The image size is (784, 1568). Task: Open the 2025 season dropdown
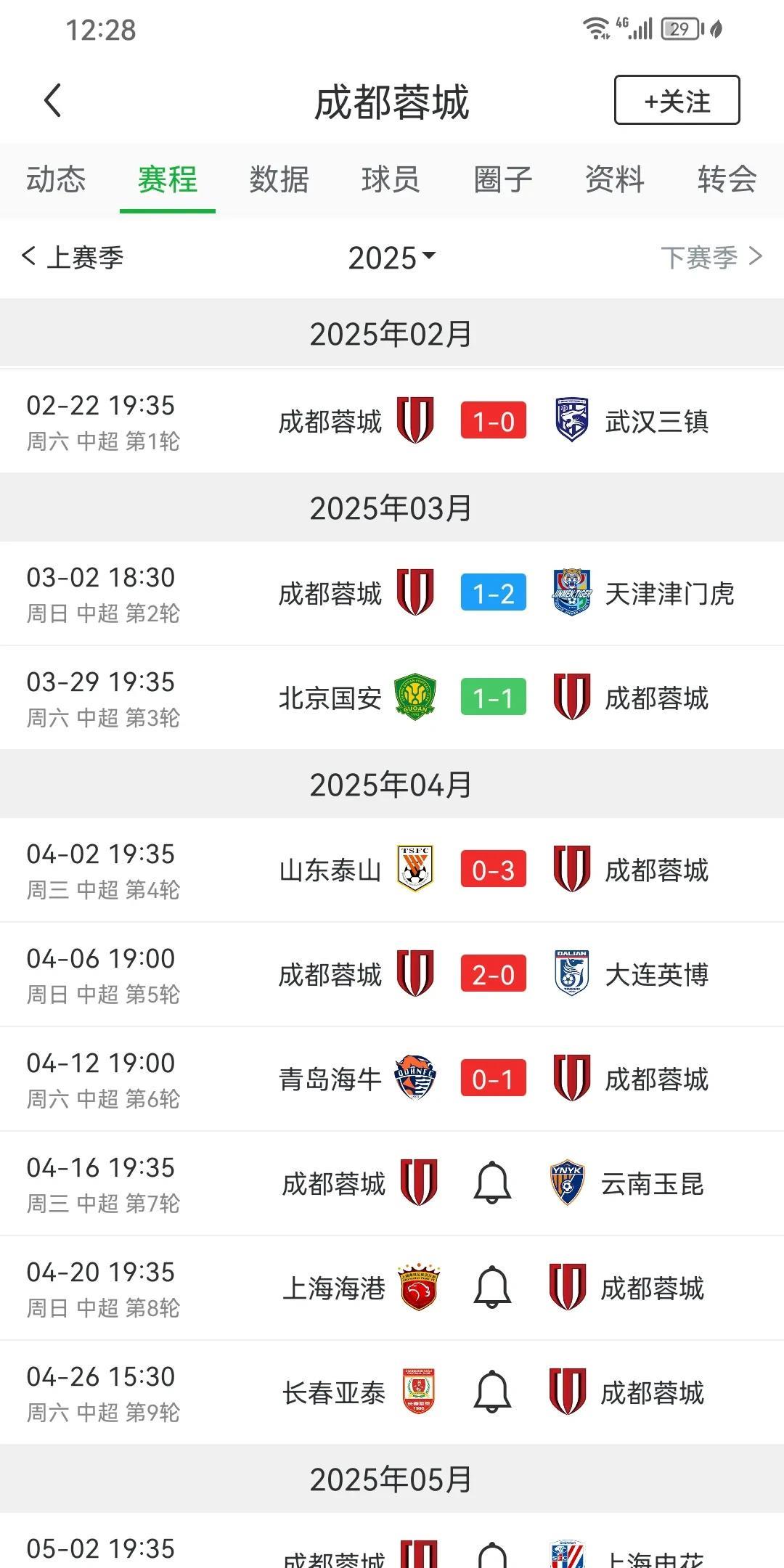click(x=392, y=258)
